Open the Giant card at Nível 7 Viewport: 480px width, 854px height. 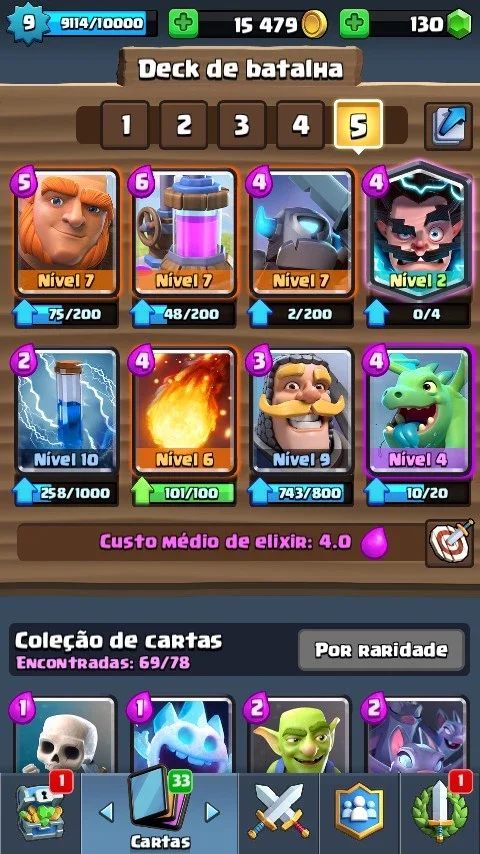(66, 233)
